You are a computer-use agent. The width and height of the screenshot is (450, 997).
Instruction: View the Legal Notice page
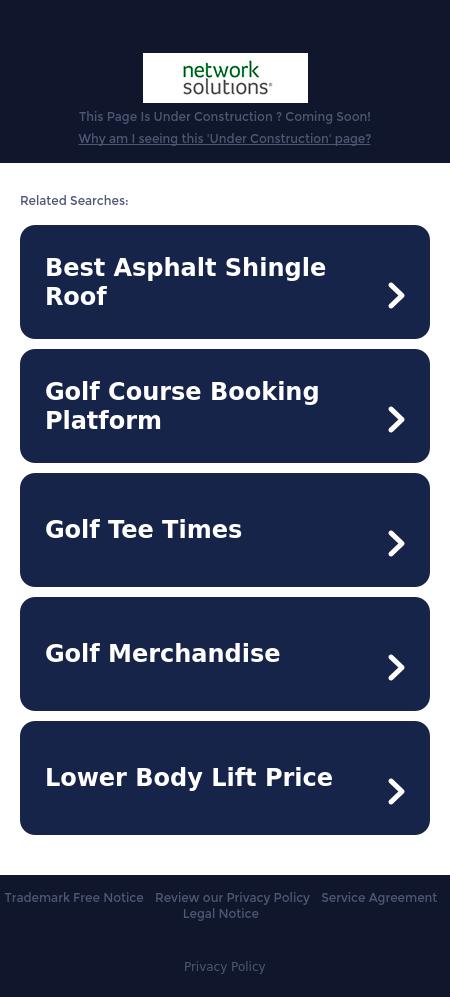point(221,914)
